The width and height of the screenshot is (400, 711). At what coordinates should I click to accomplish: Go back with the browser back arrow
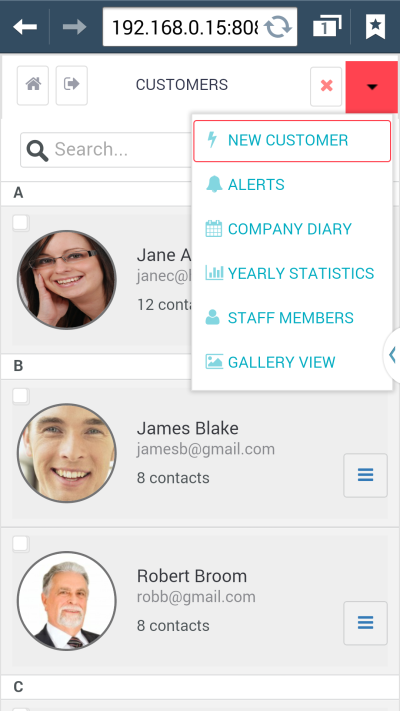pos(25,27)
